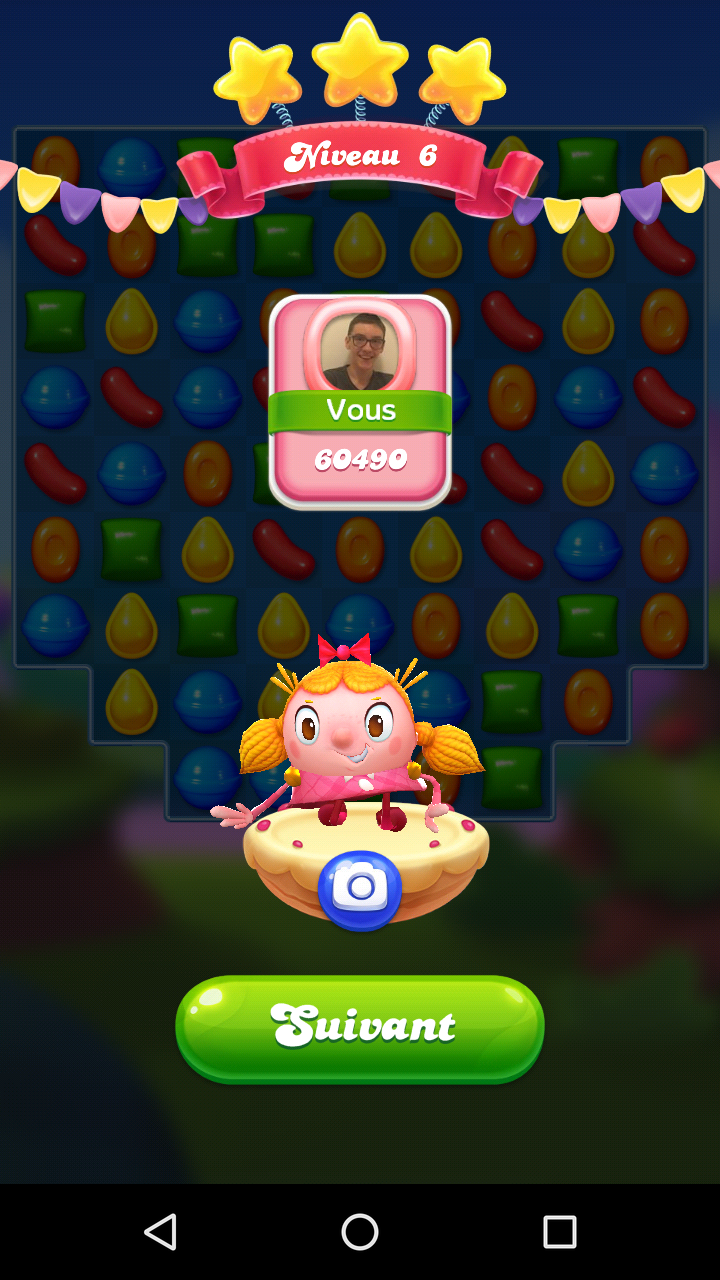The width and height of the screenshot is (720, 1280).
Task: Go to the device home screen
Action: (360, 1232)
